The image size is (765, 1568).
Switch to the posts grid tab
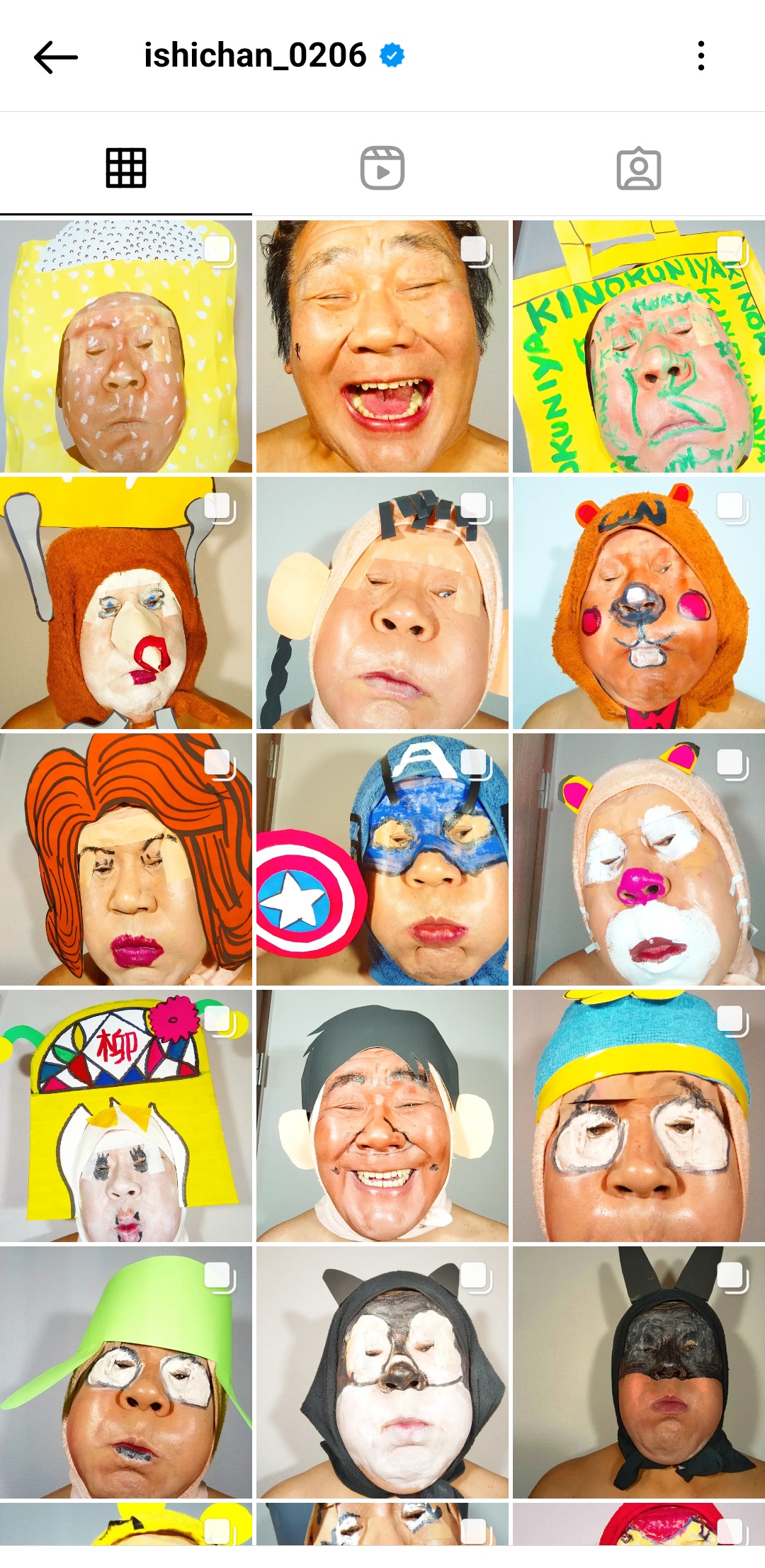126,169
